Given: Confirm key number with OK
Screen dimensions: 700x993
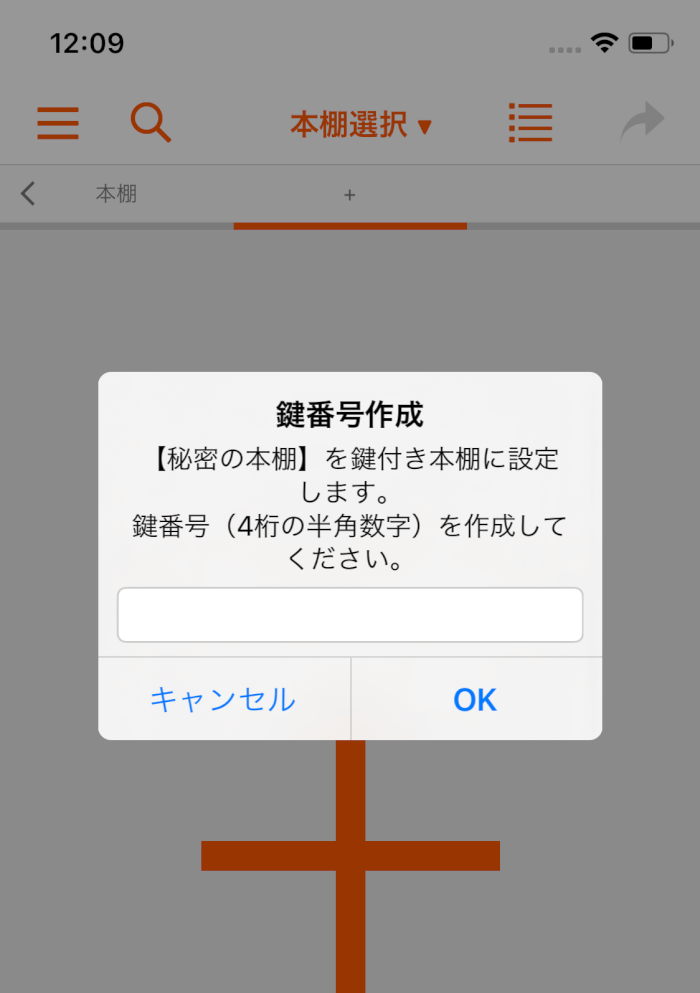Looking at the screenshot, I should coord(475,699).
